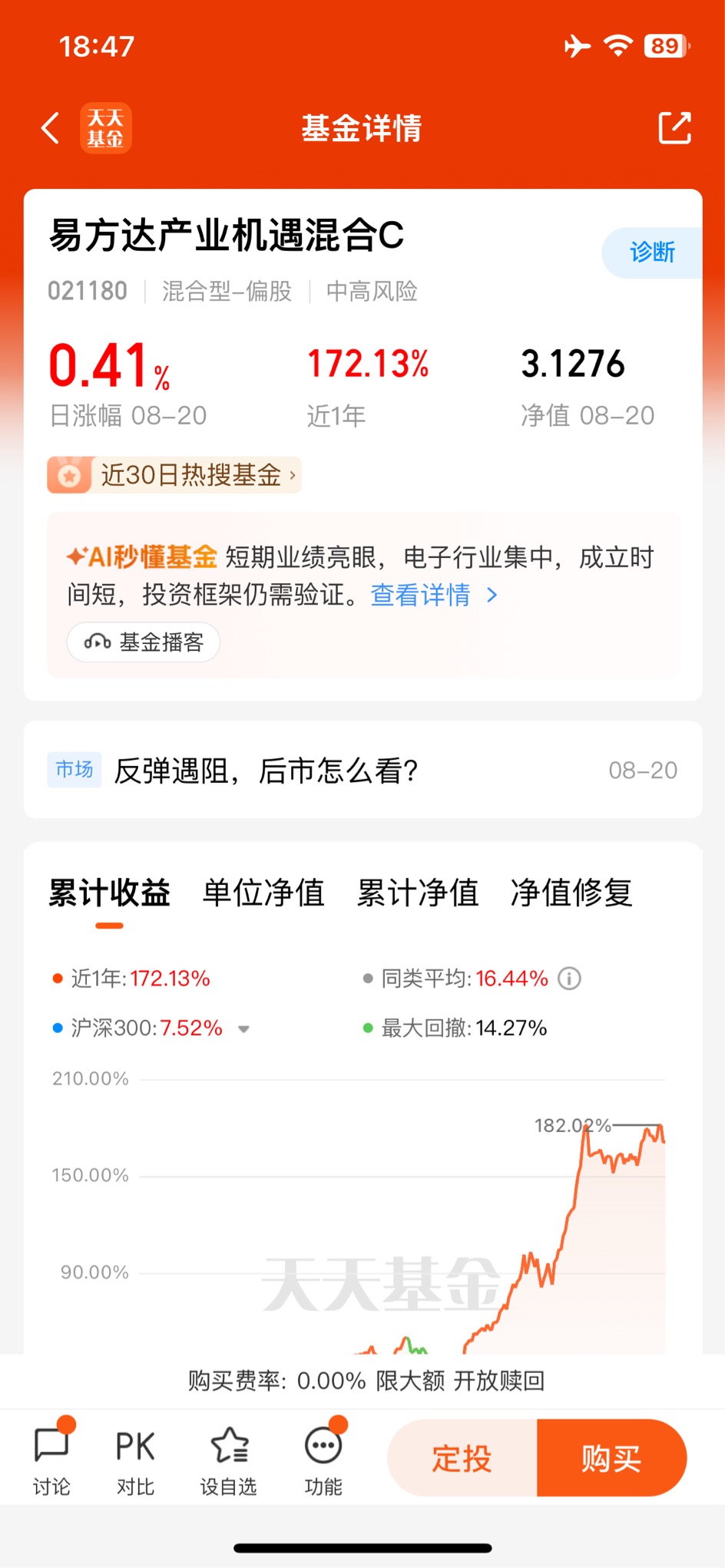
Task: Expand the 沪深300 benchmark dropdown
Action: tap(243, 1029)
